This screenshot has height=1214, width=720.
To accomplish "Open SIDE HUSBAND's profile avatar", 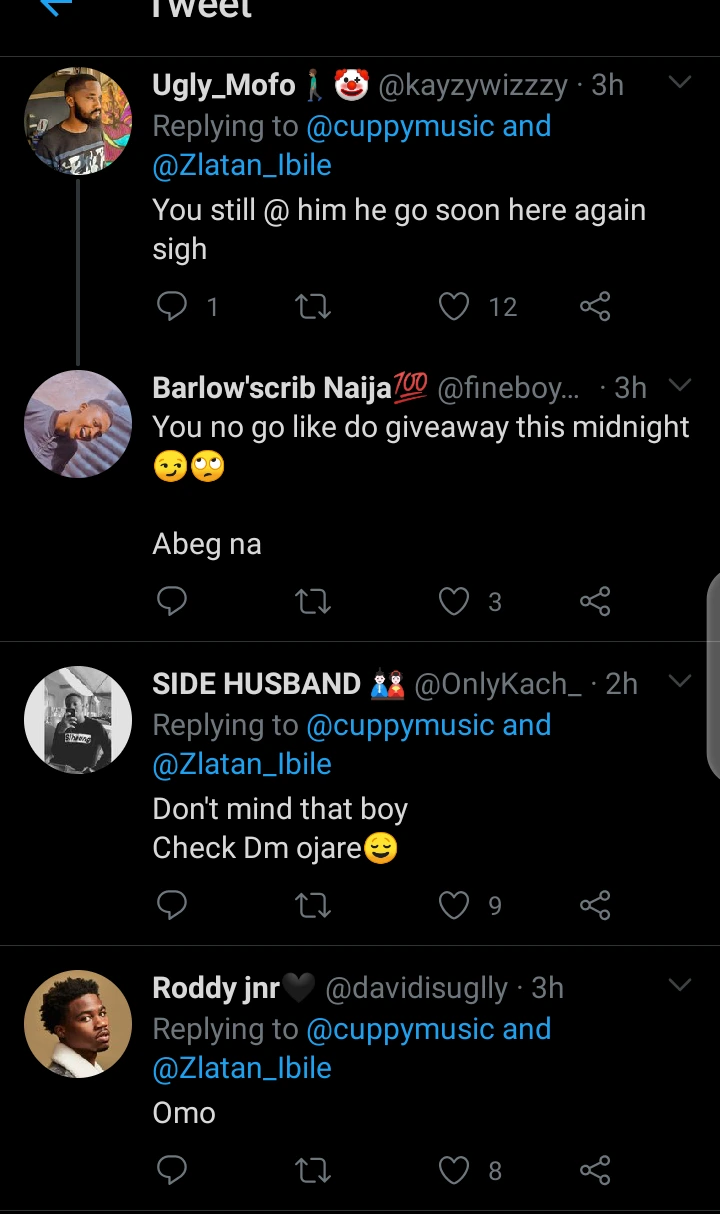I will [x=78, y=720].
